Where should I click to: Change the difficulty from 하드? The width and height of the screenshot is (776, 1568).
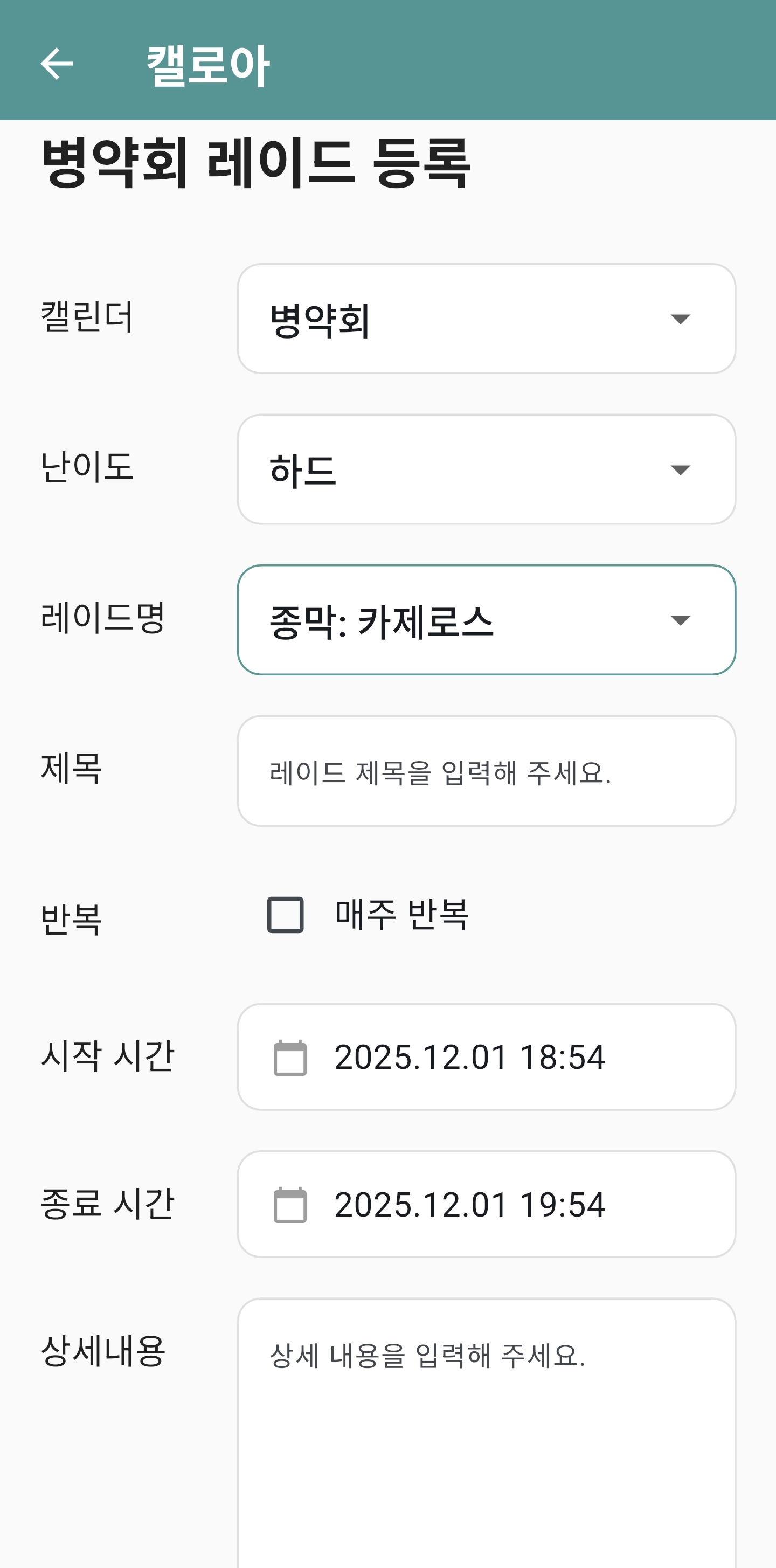point(487,470)
